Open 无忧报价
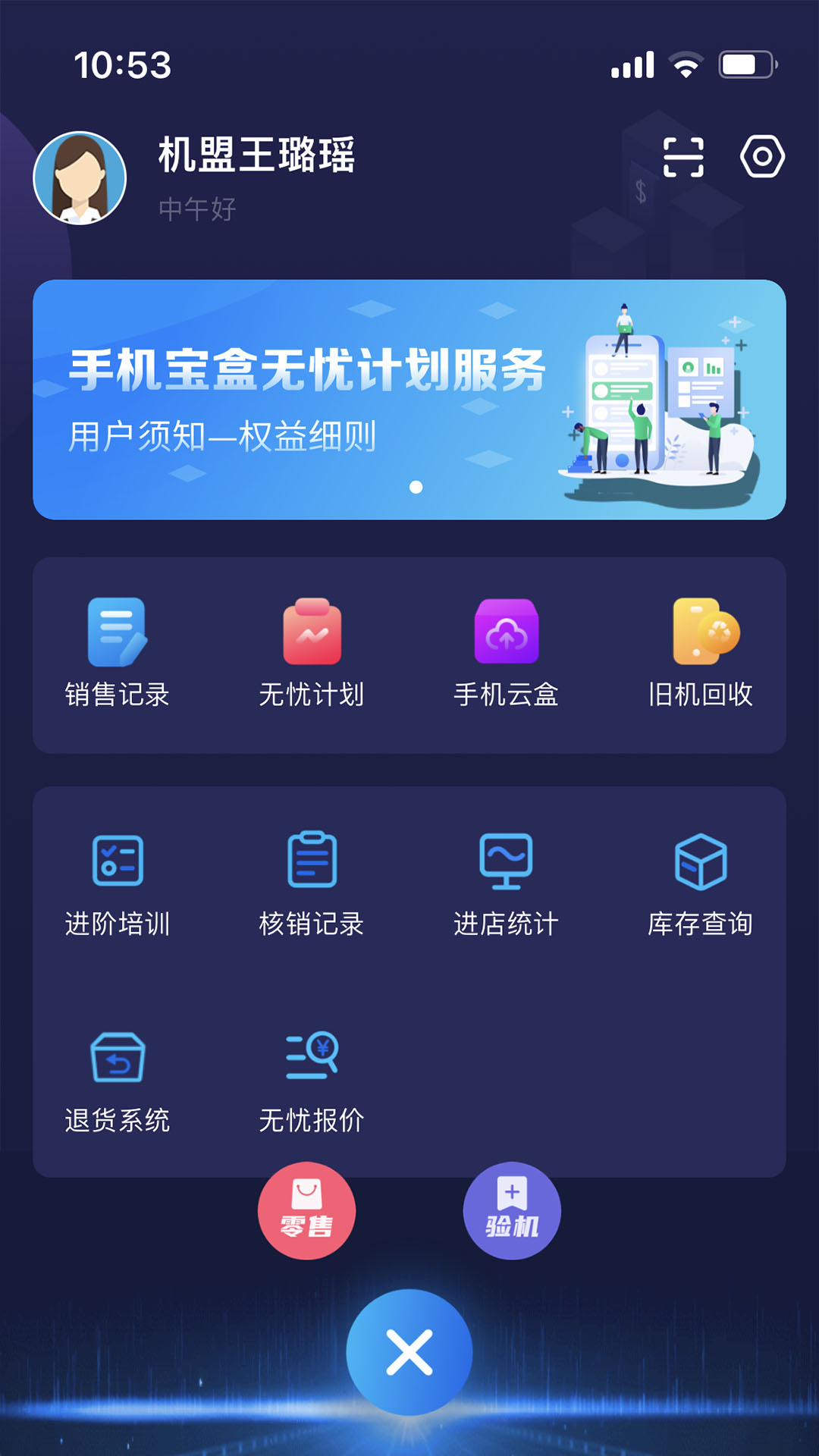 [x=312, y=1081]
